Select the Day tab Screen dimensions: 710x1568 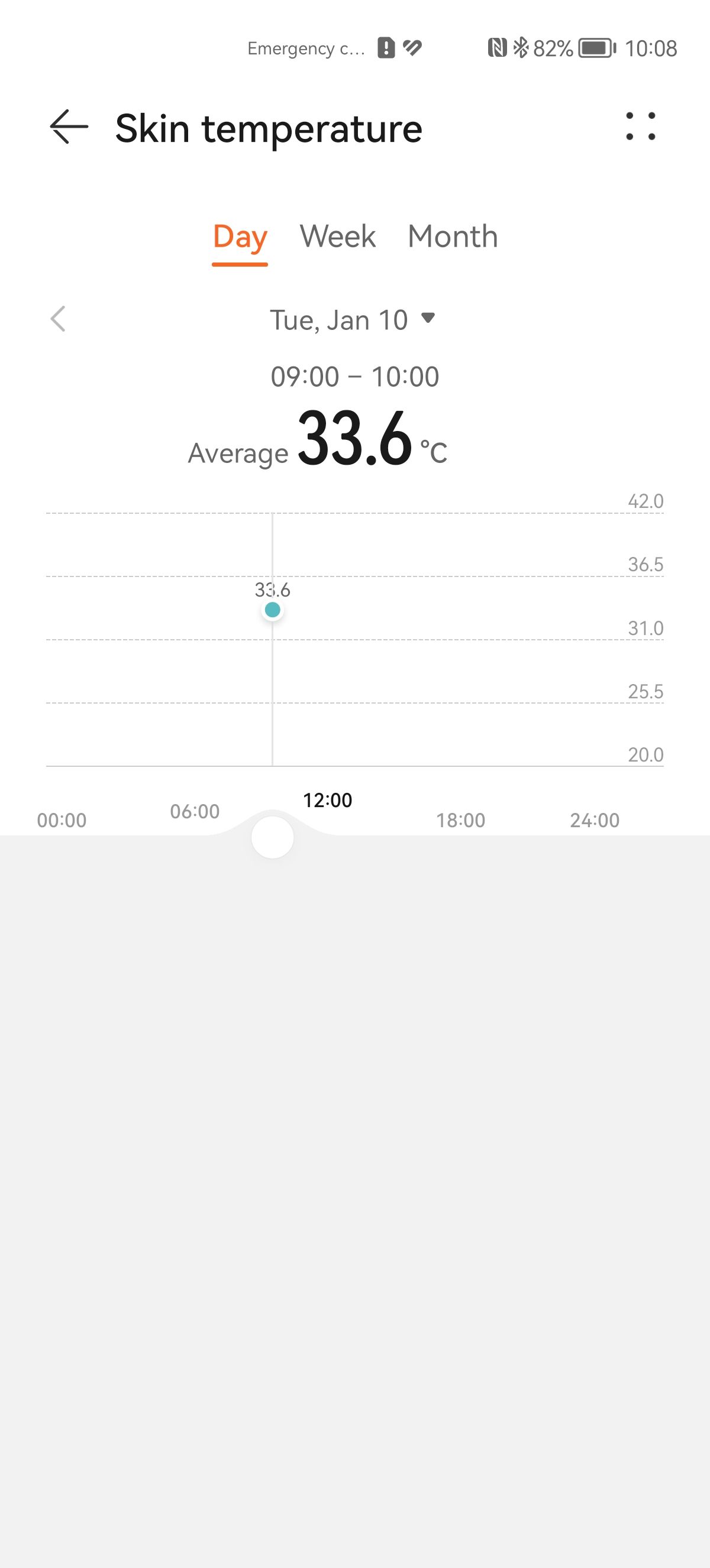[x=240, y=238]
